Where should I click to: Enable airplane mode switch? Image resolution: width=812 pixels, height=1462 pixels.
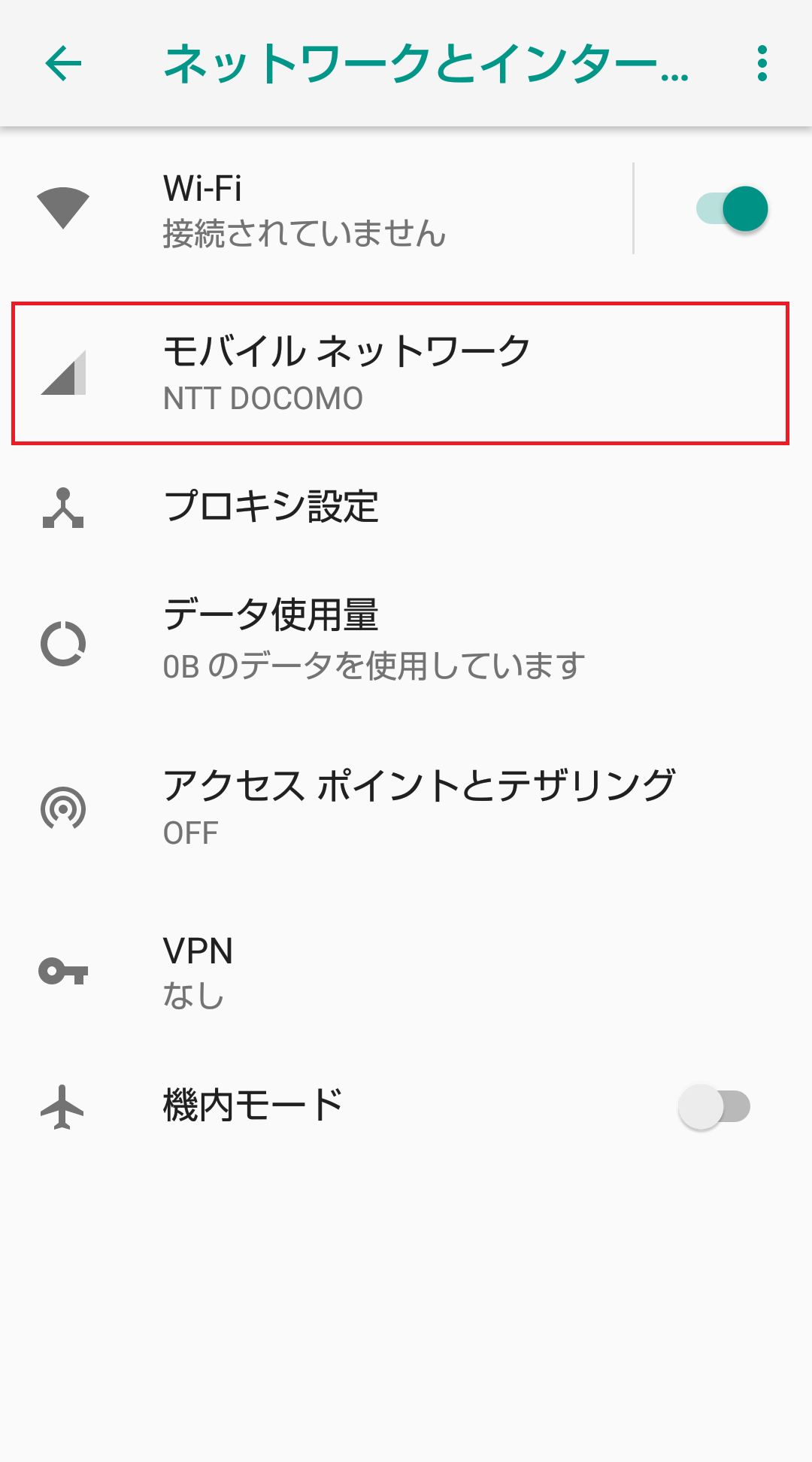click(x=715, y=1106)
